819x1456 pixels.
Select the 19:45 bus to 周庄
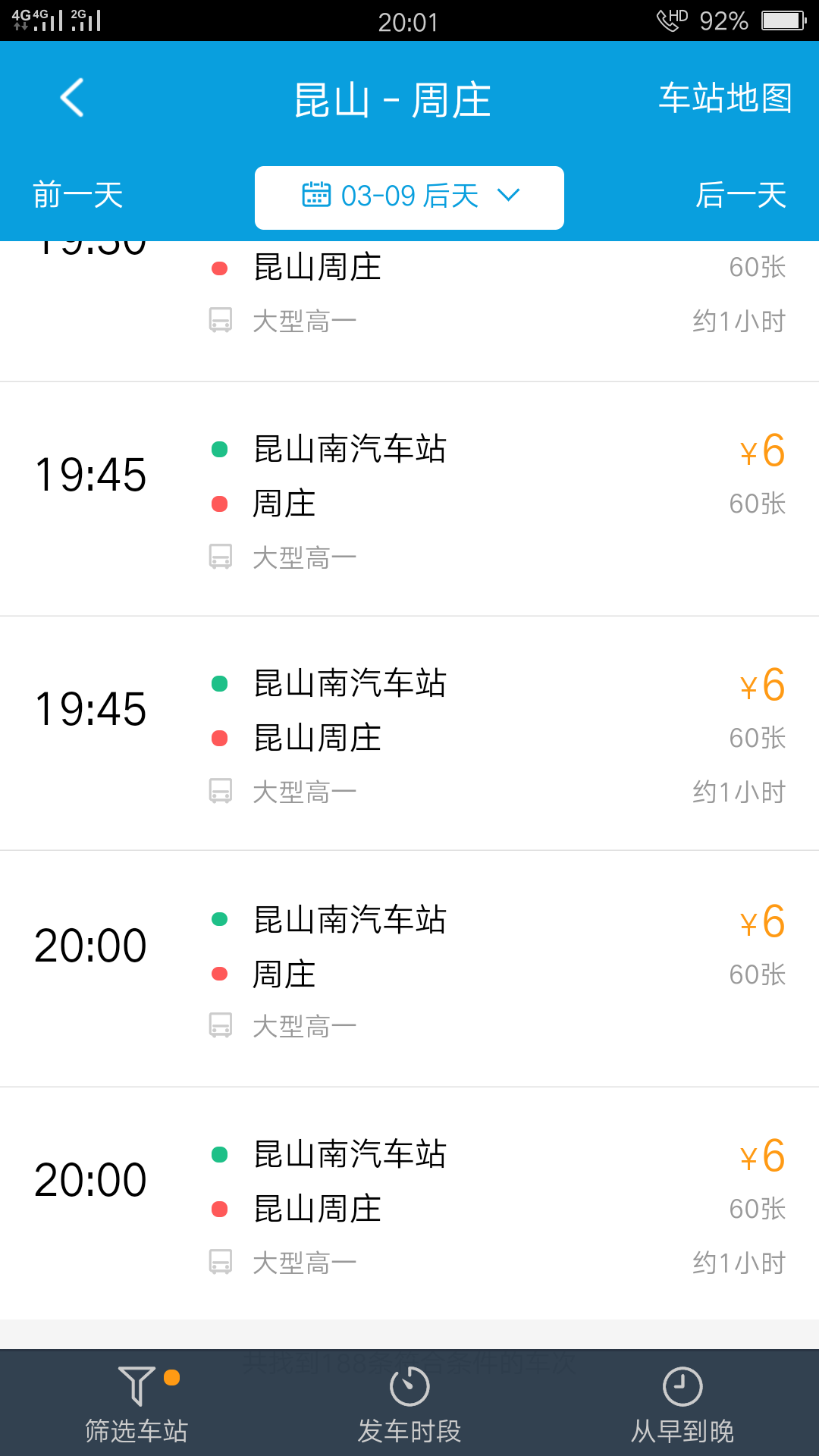click(409, 499)
